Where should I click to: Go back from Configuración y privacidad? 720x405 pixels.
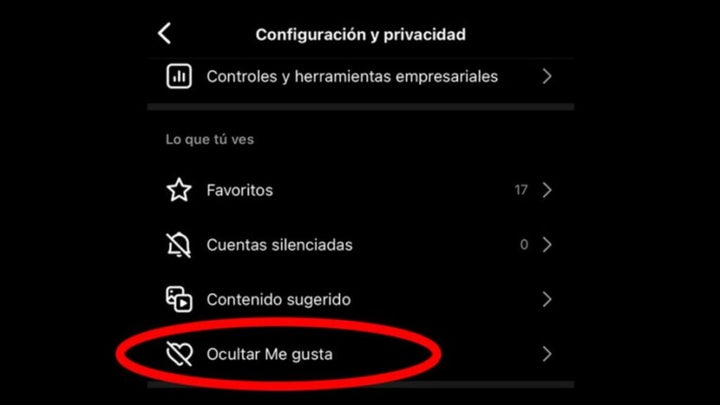(165, 34)
